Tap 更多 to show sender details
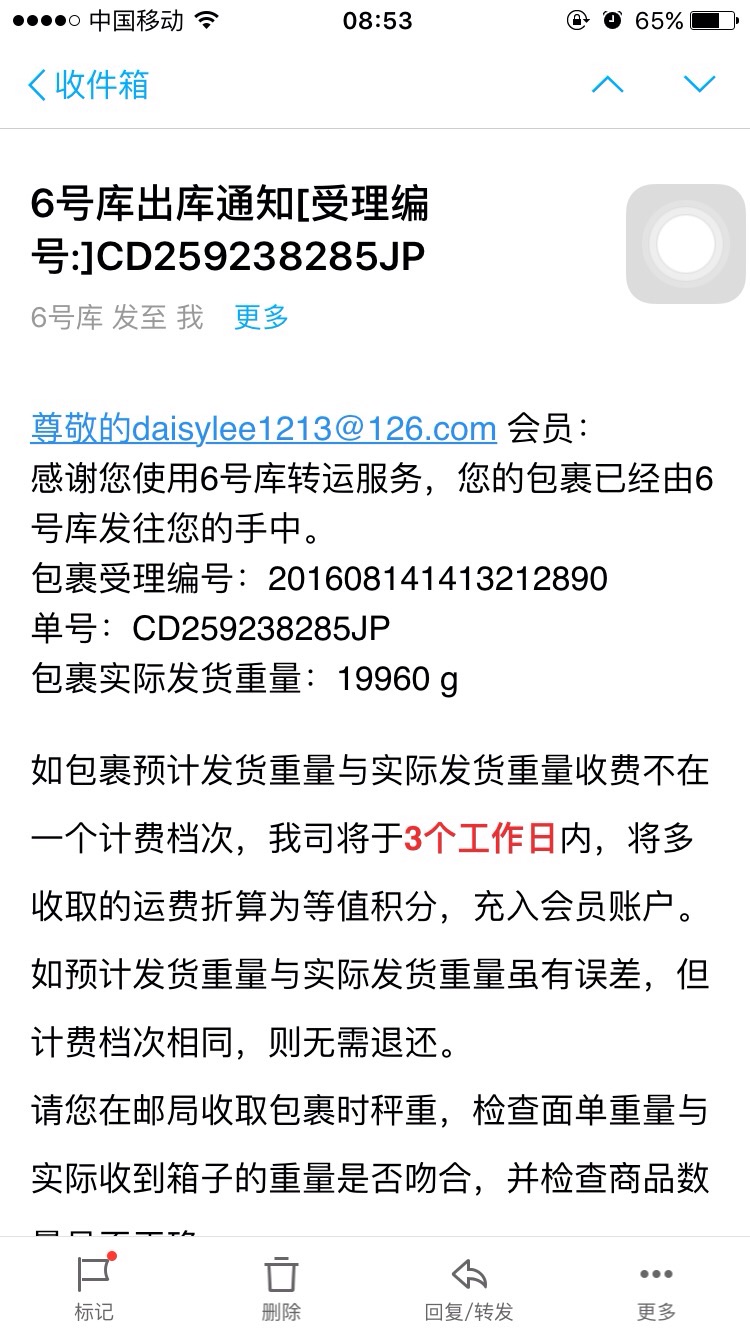 [261, 318]
